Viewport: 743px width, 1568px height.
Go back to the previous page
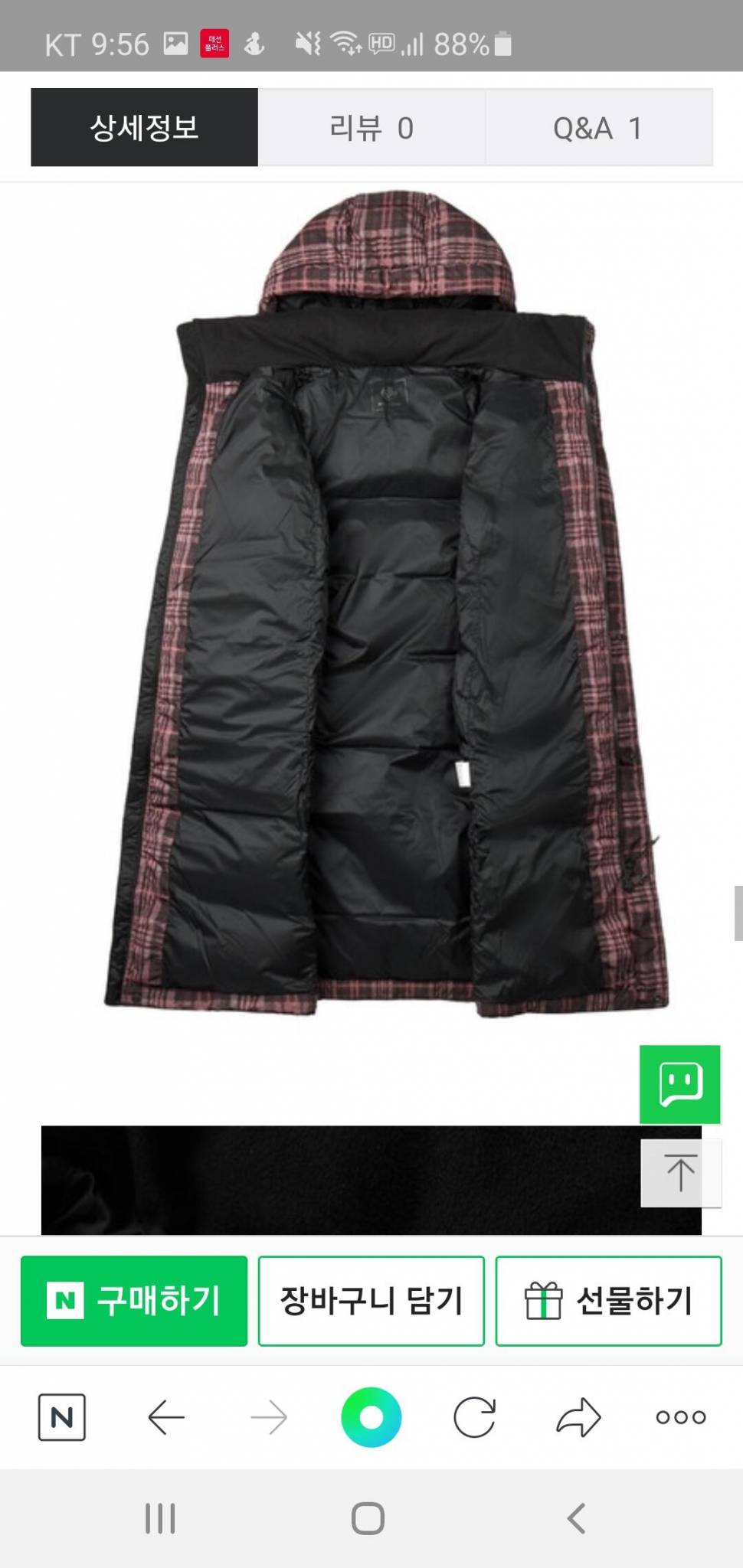point(165,1417)
